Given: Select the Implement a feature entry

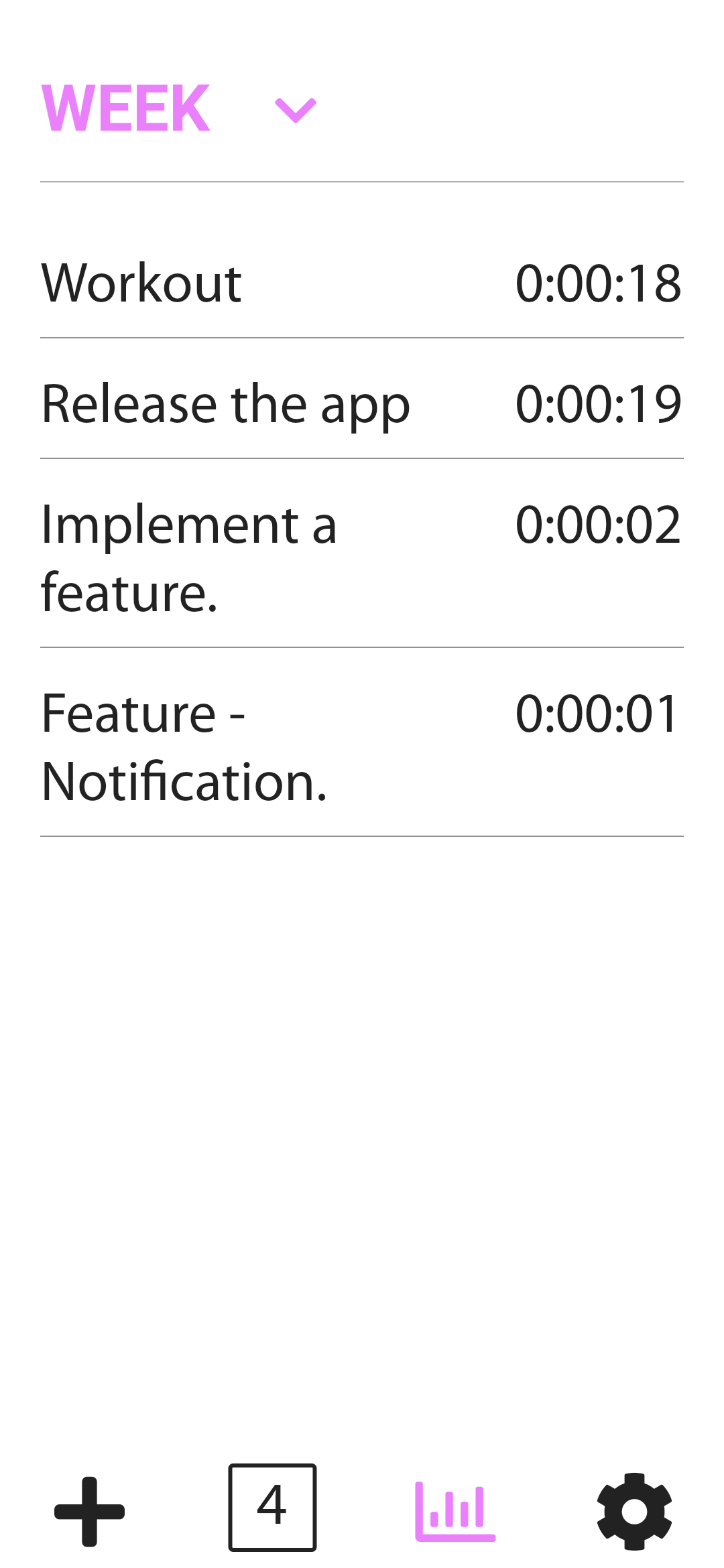Looking at the screenshot, I should coord(362,558).
